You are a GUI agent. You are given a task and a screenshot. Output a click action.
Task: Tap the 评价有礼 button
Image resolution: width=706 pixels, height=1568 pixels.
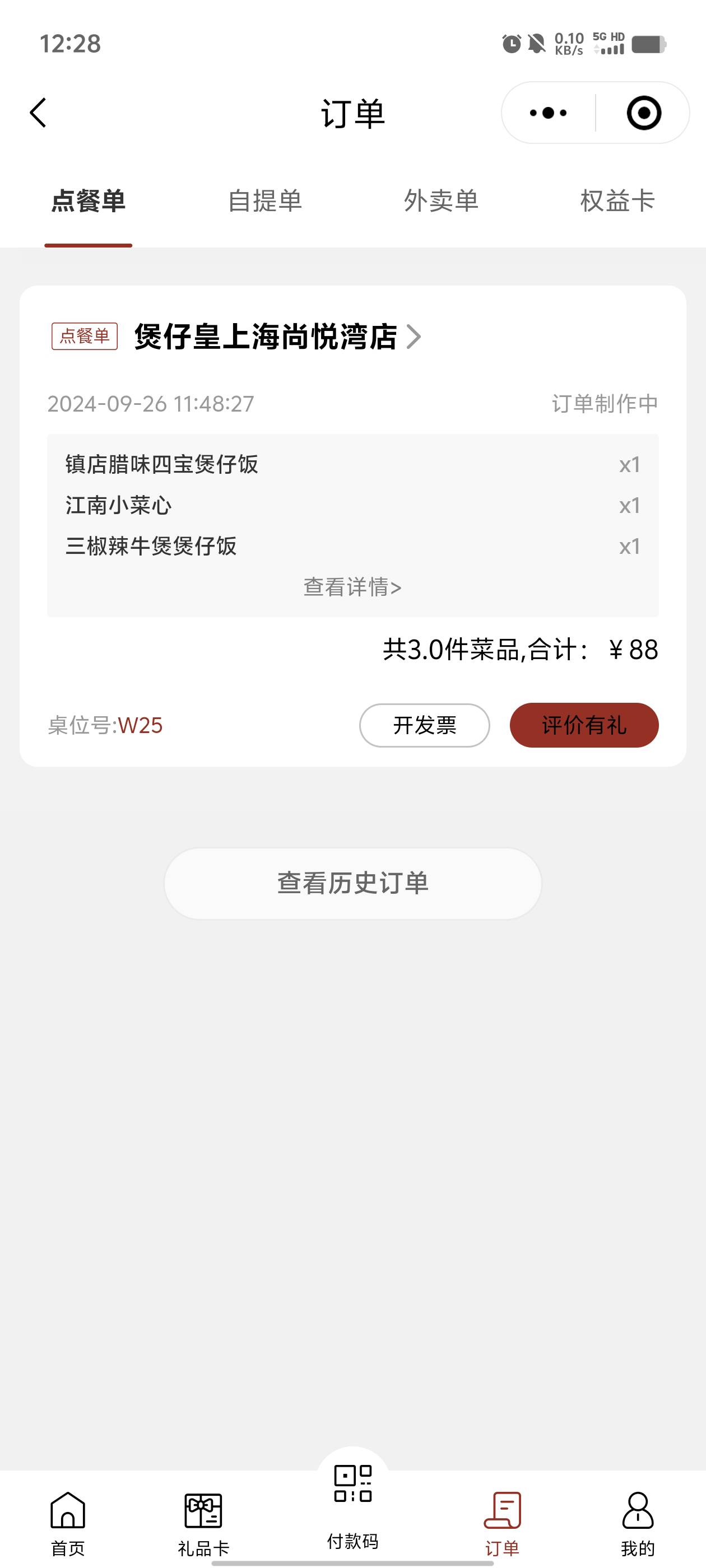click(584, 725)
